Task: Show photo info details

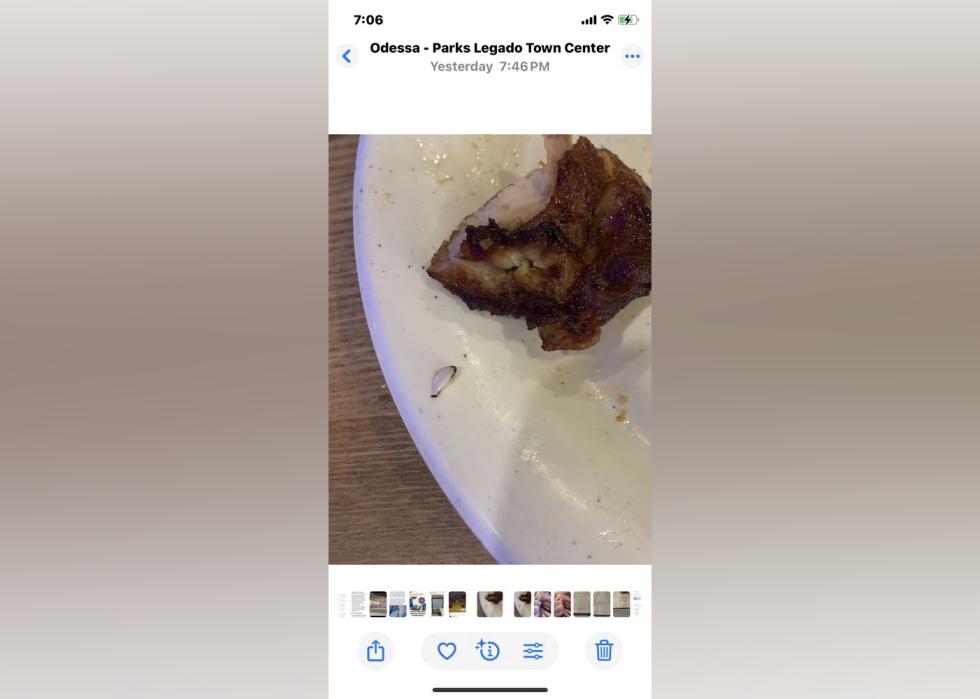Action: pyautogui.click(x=488, y=651)
